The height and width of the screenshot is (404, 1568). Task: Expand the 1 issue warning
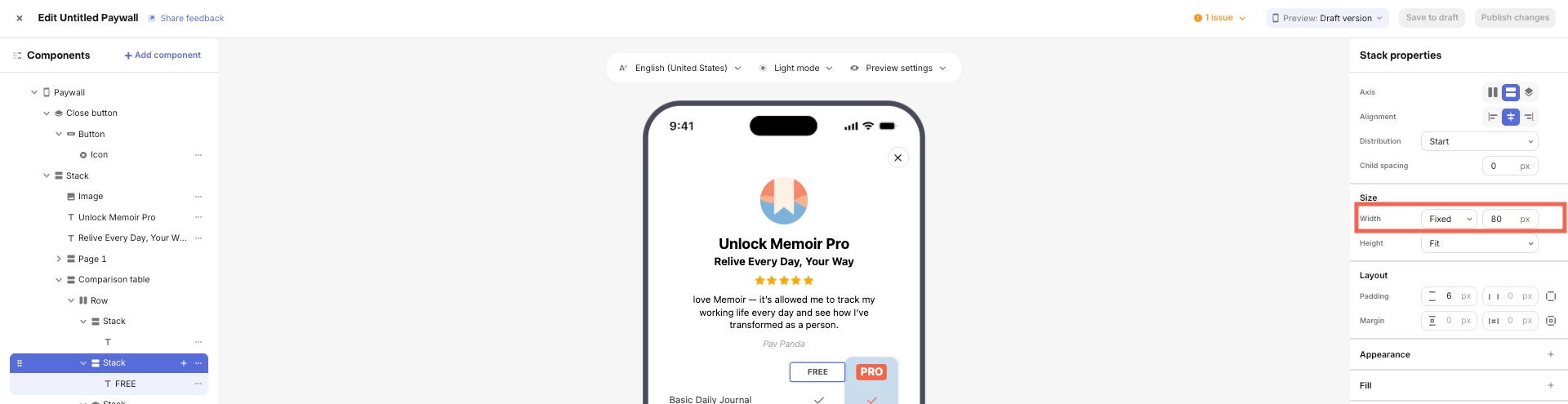[1220, 18]
